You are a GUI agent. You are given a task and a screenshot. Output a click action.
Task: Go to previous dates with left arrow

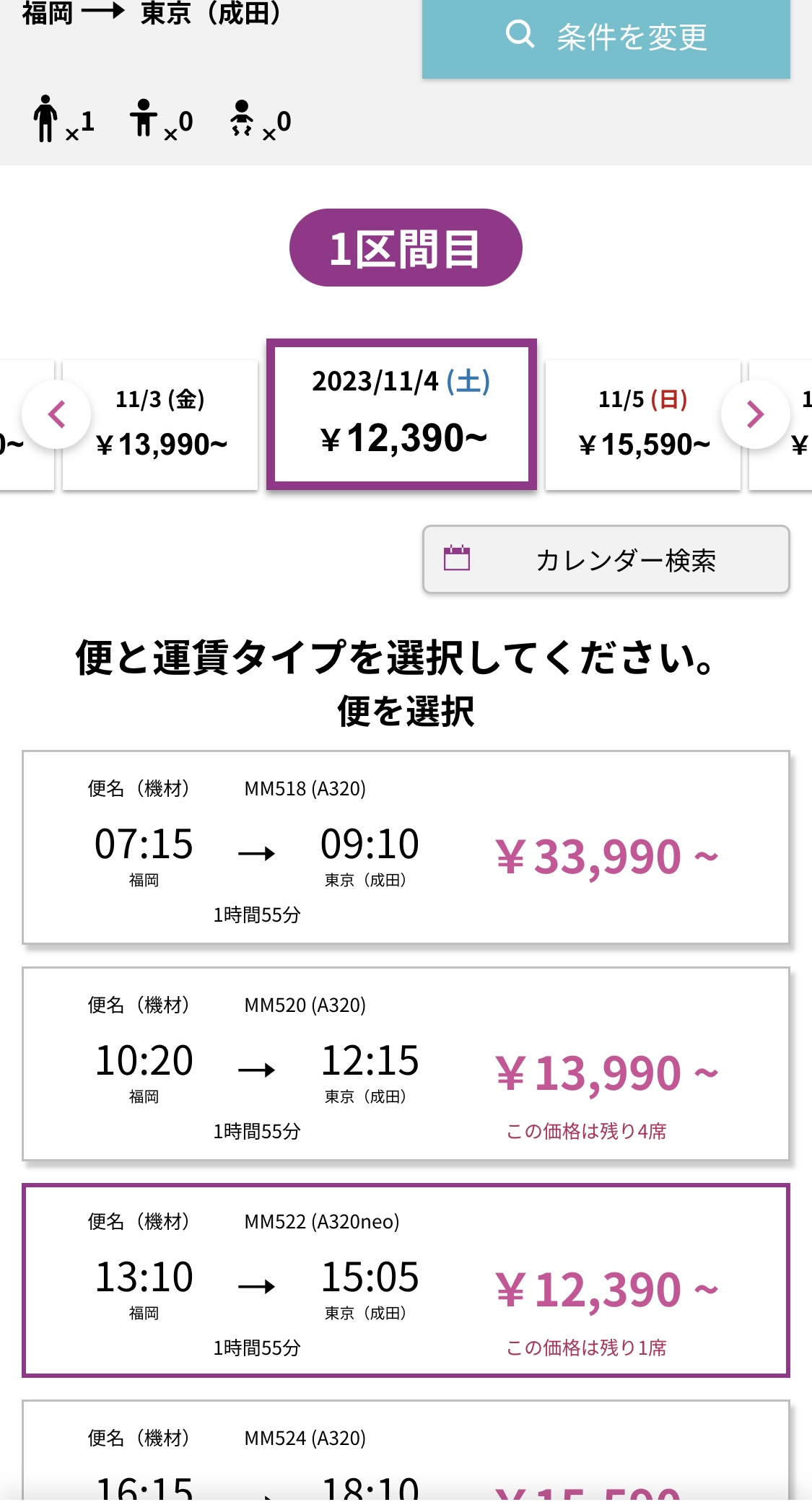pos(56,414)
